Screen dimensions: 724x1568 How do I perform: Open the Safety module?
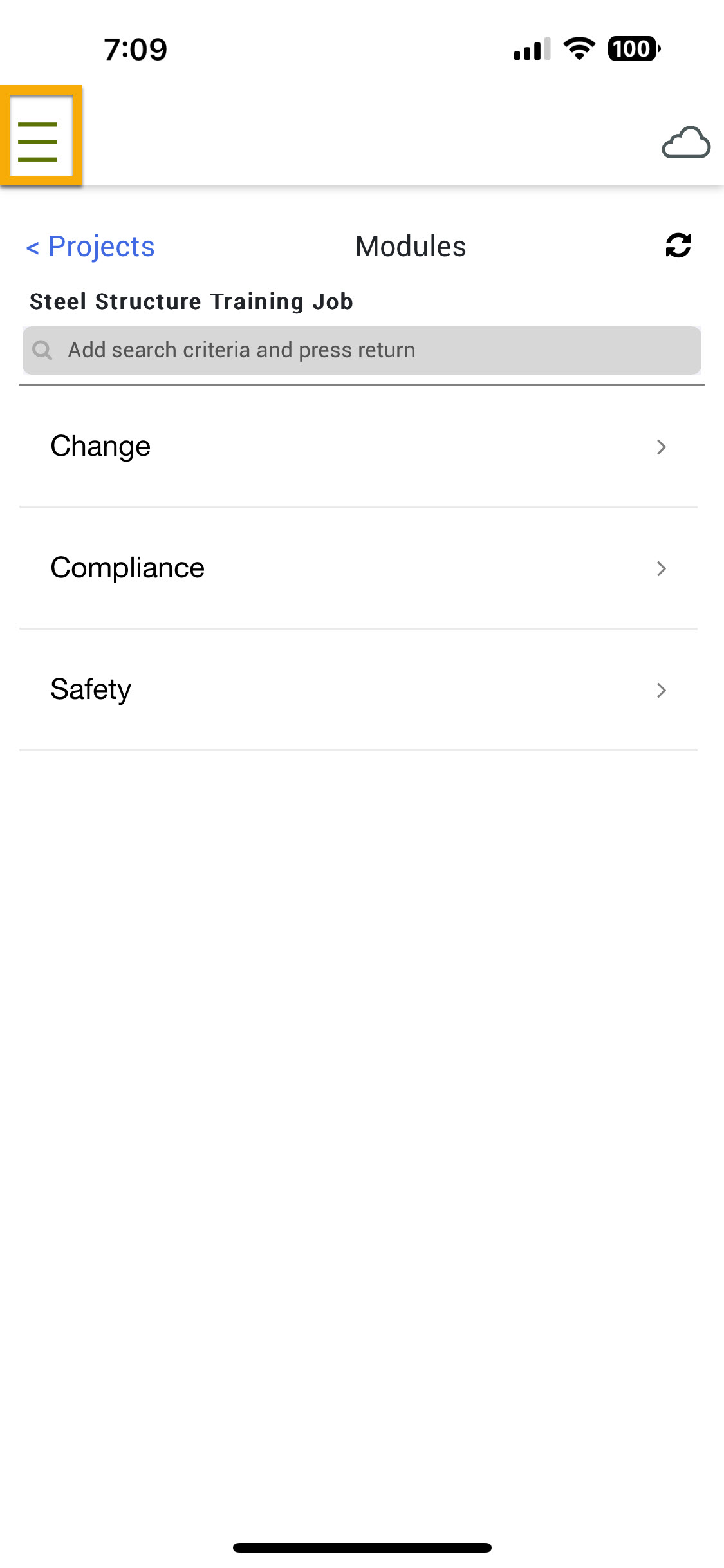point(358,690)
